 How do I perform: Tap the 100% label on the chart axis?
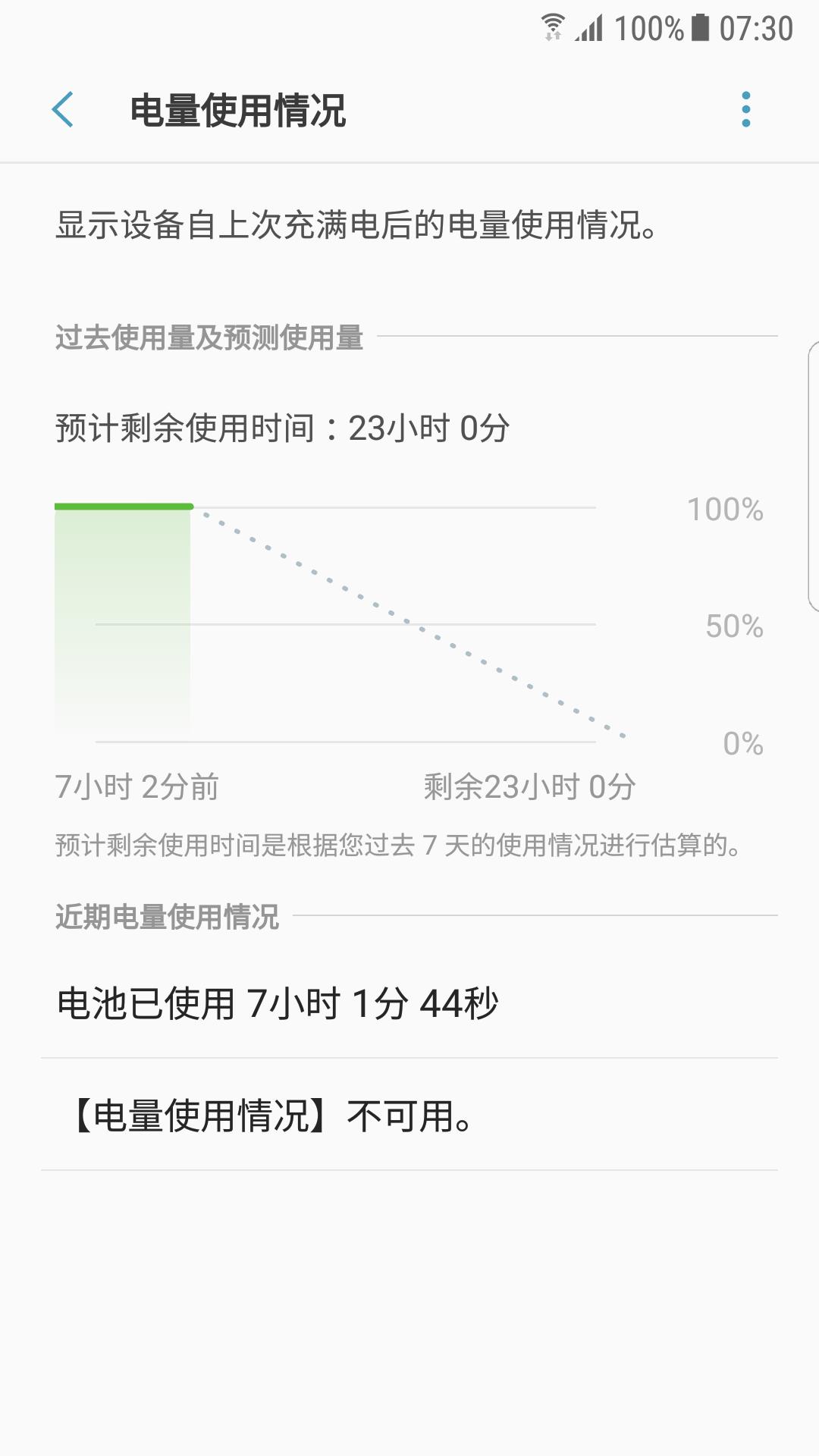pos(723,510)
